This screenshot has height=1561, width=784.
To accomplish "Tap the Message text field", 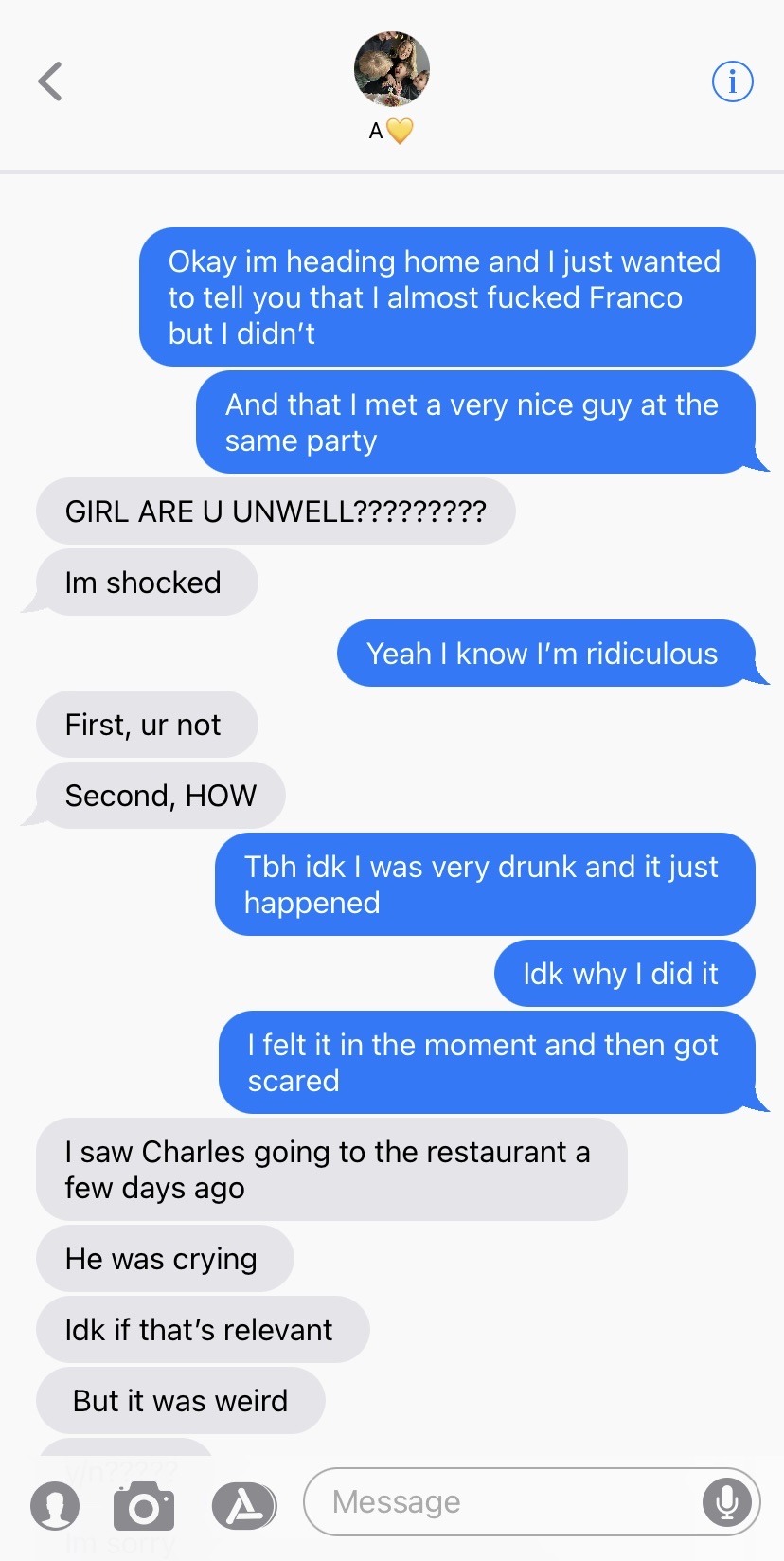I will 502,1501.
